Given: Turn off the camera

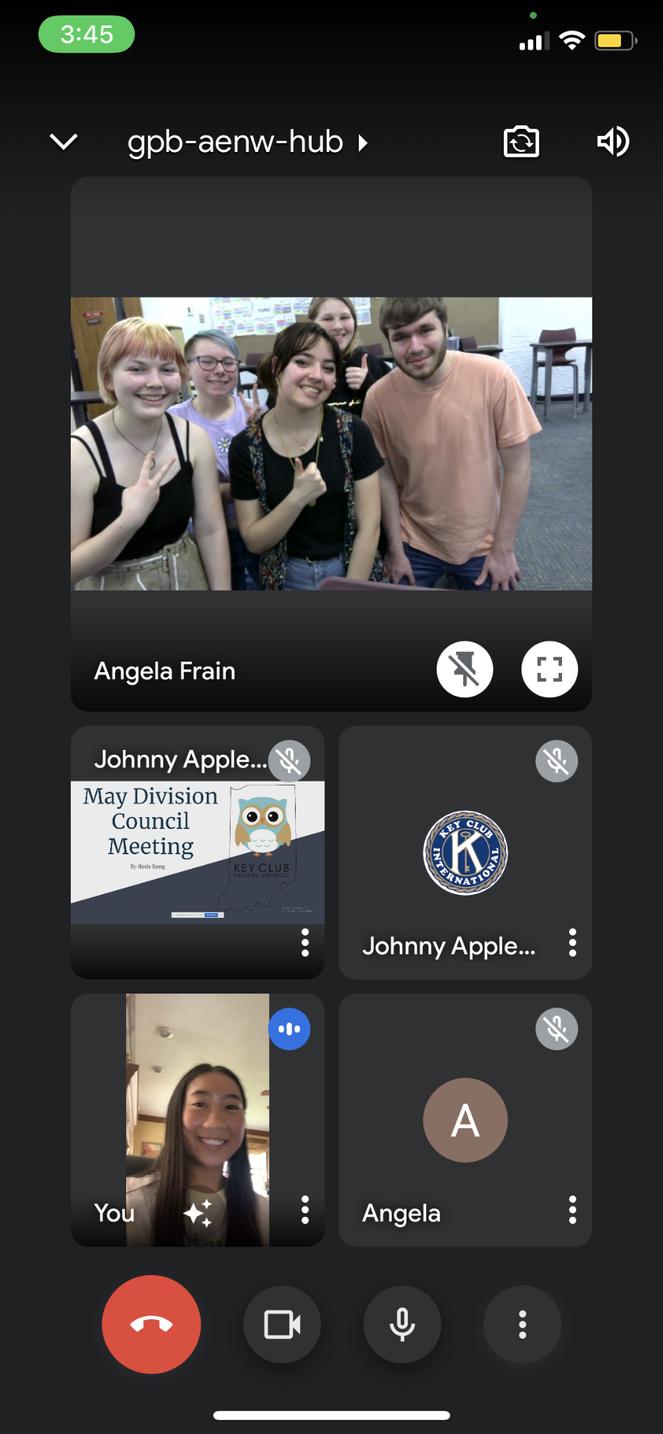Looking at the screenshot, I should tap(282, 1324).
